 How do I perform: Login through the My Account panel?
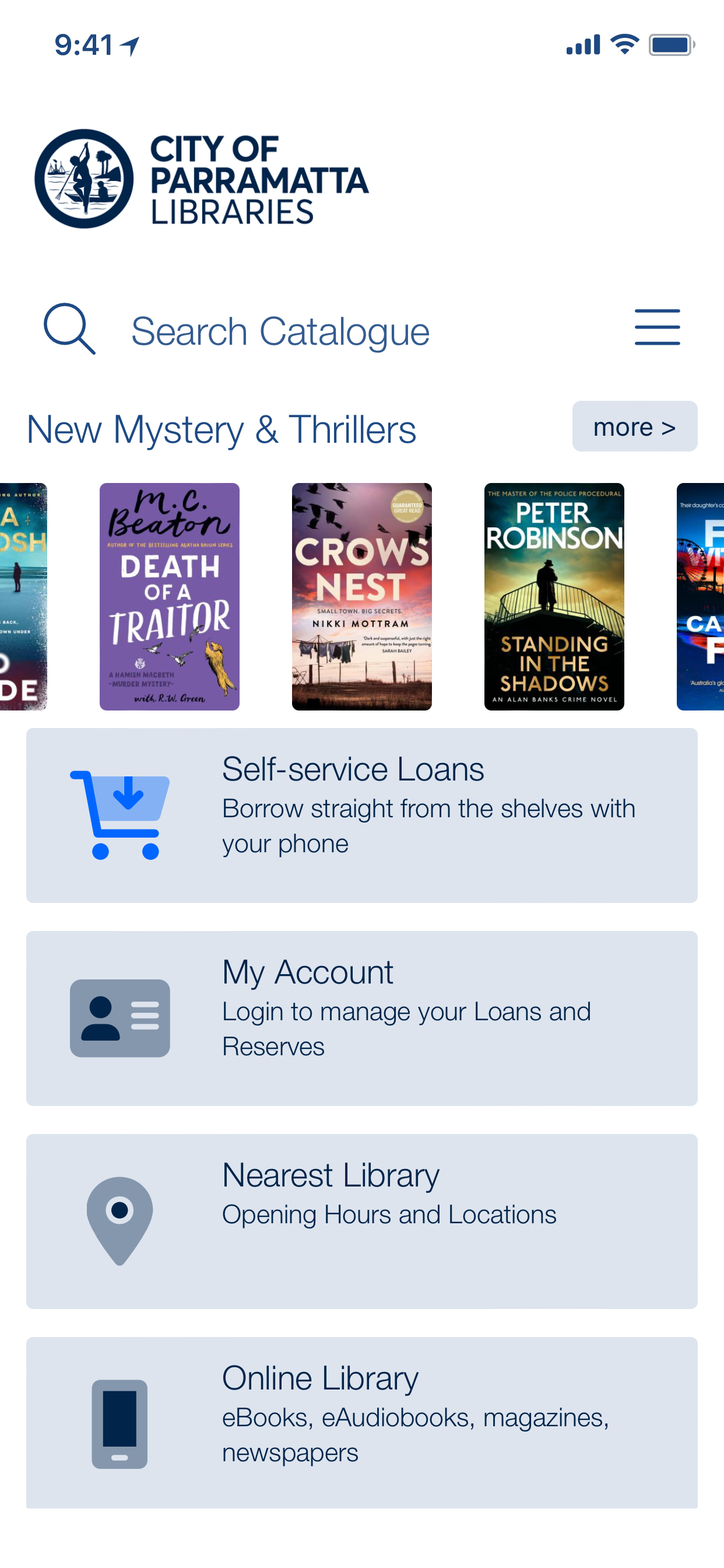point(361,1020)
